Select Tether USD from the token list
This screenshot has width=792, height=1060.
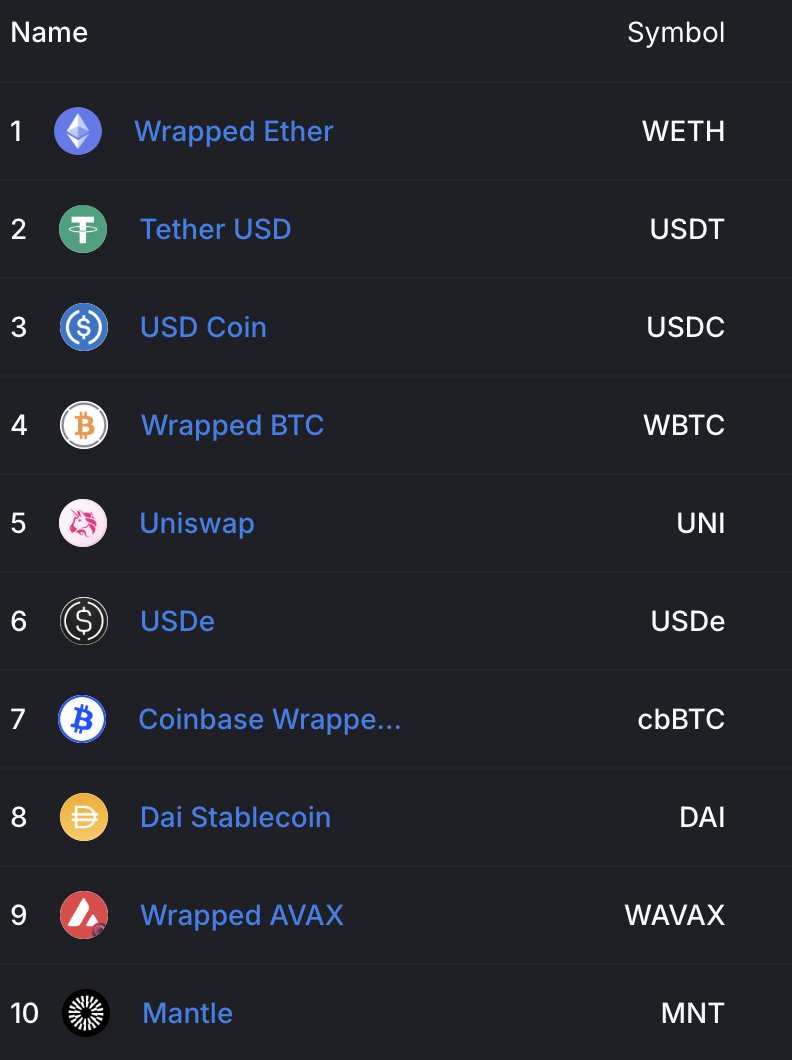tap(215, 230)
